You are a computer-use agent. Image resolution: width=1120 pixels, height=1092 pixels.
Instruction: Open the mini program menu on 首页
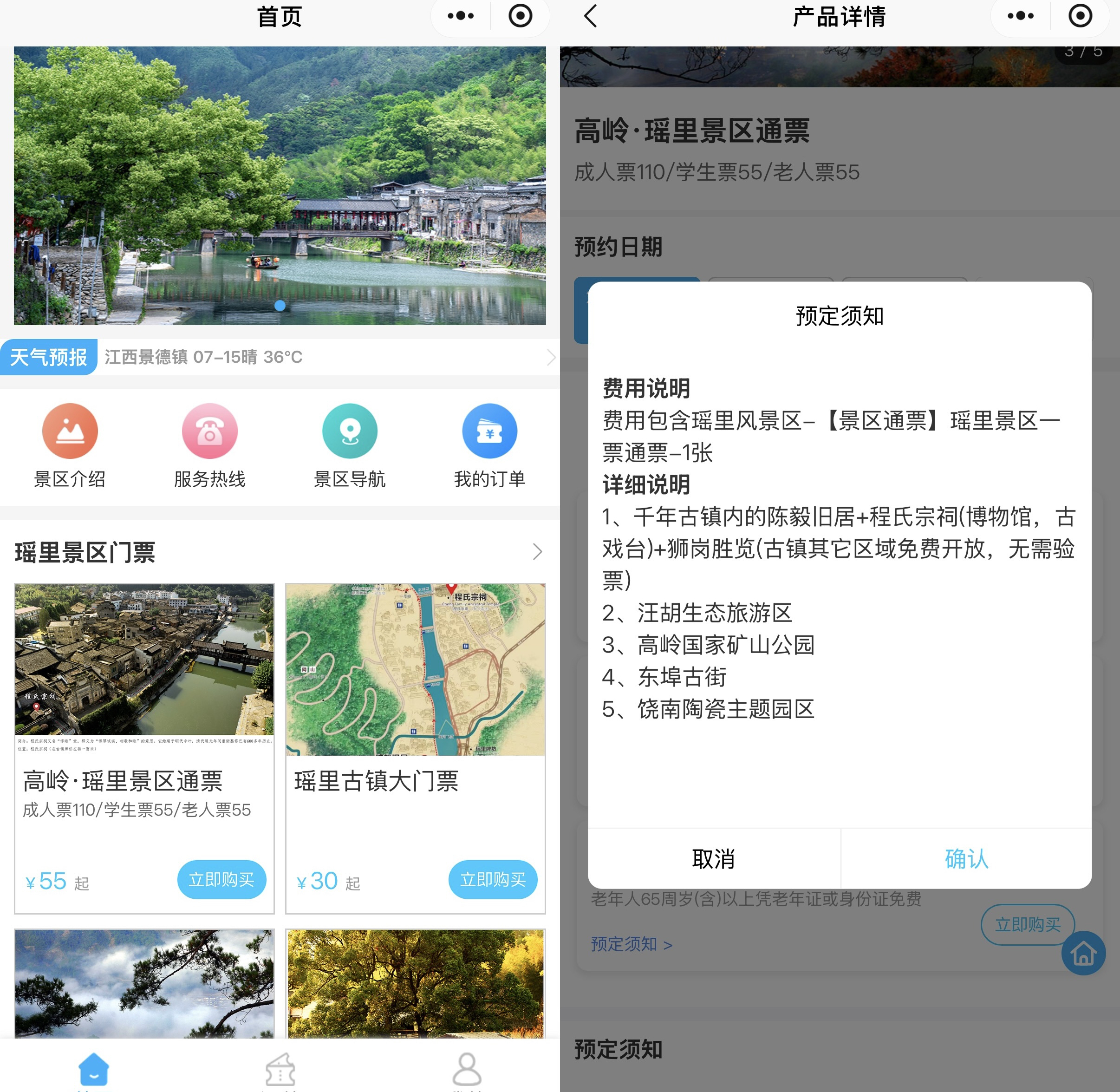(x=461, y=16)
